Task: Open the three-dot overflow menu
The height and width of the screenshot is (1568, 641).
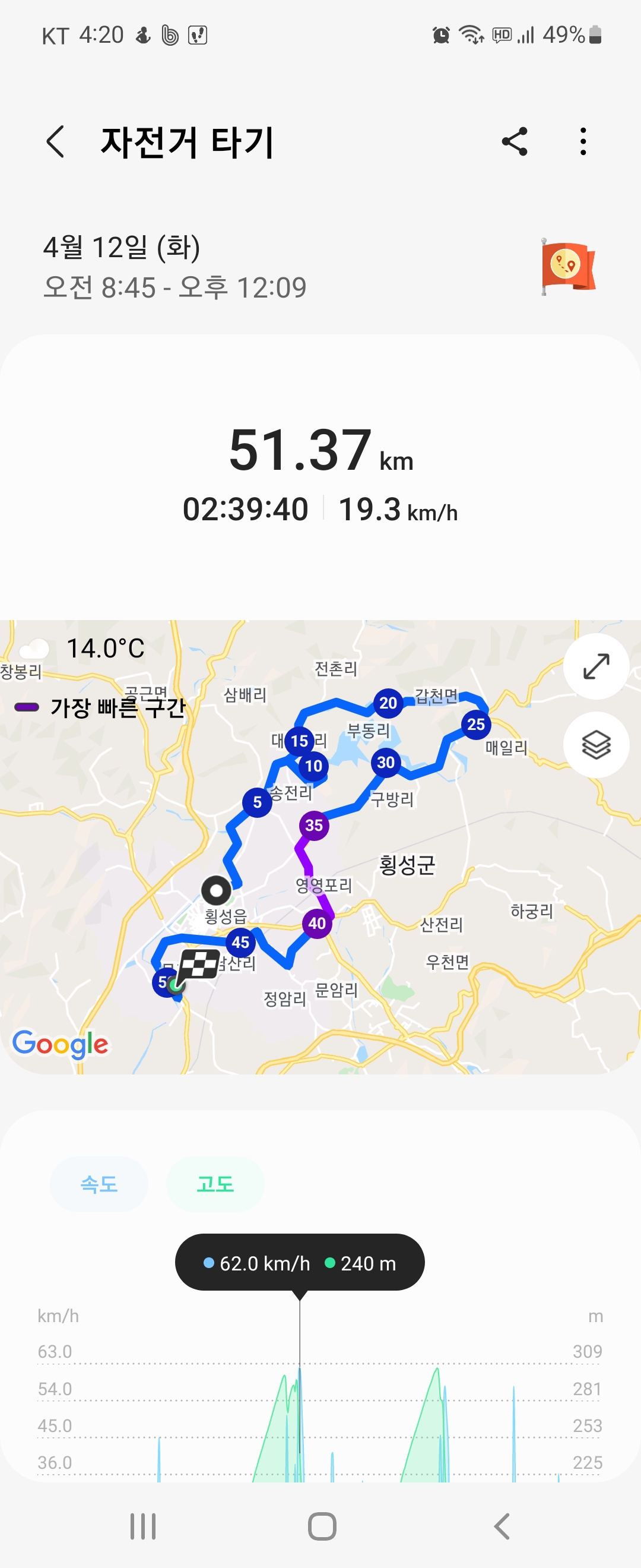Action: [x=583, y=142]
